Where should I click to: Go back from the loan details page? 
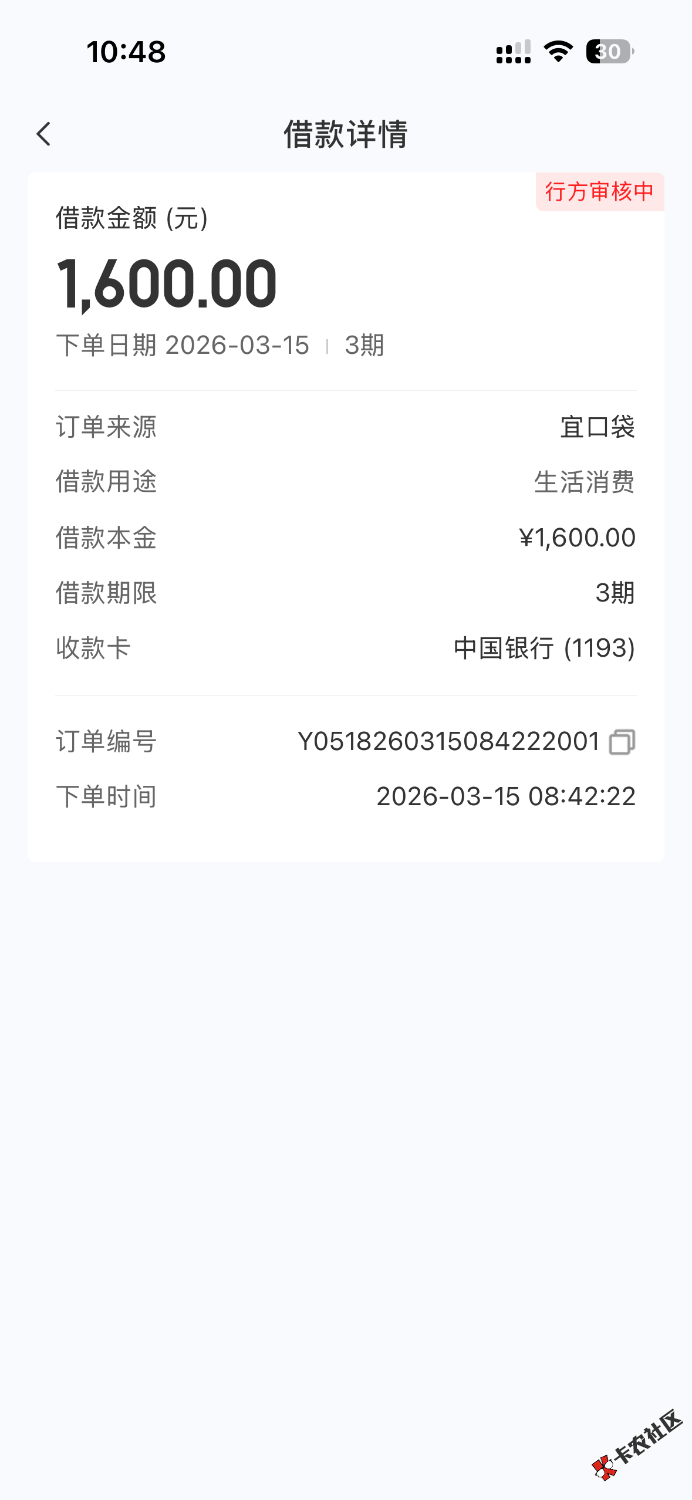pyautogui.click(x=44, y=134)
